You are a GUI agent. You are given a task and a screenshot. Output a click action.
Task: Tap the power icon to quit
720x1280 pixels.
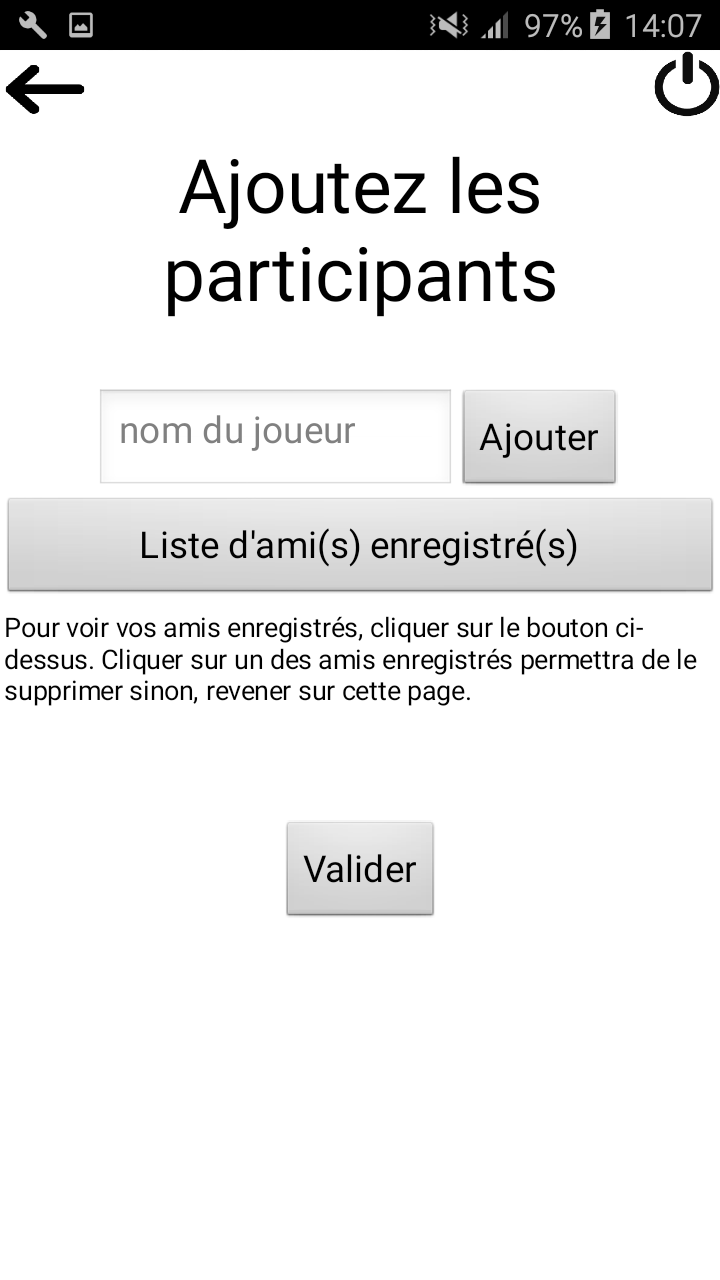tap(687, 85)
